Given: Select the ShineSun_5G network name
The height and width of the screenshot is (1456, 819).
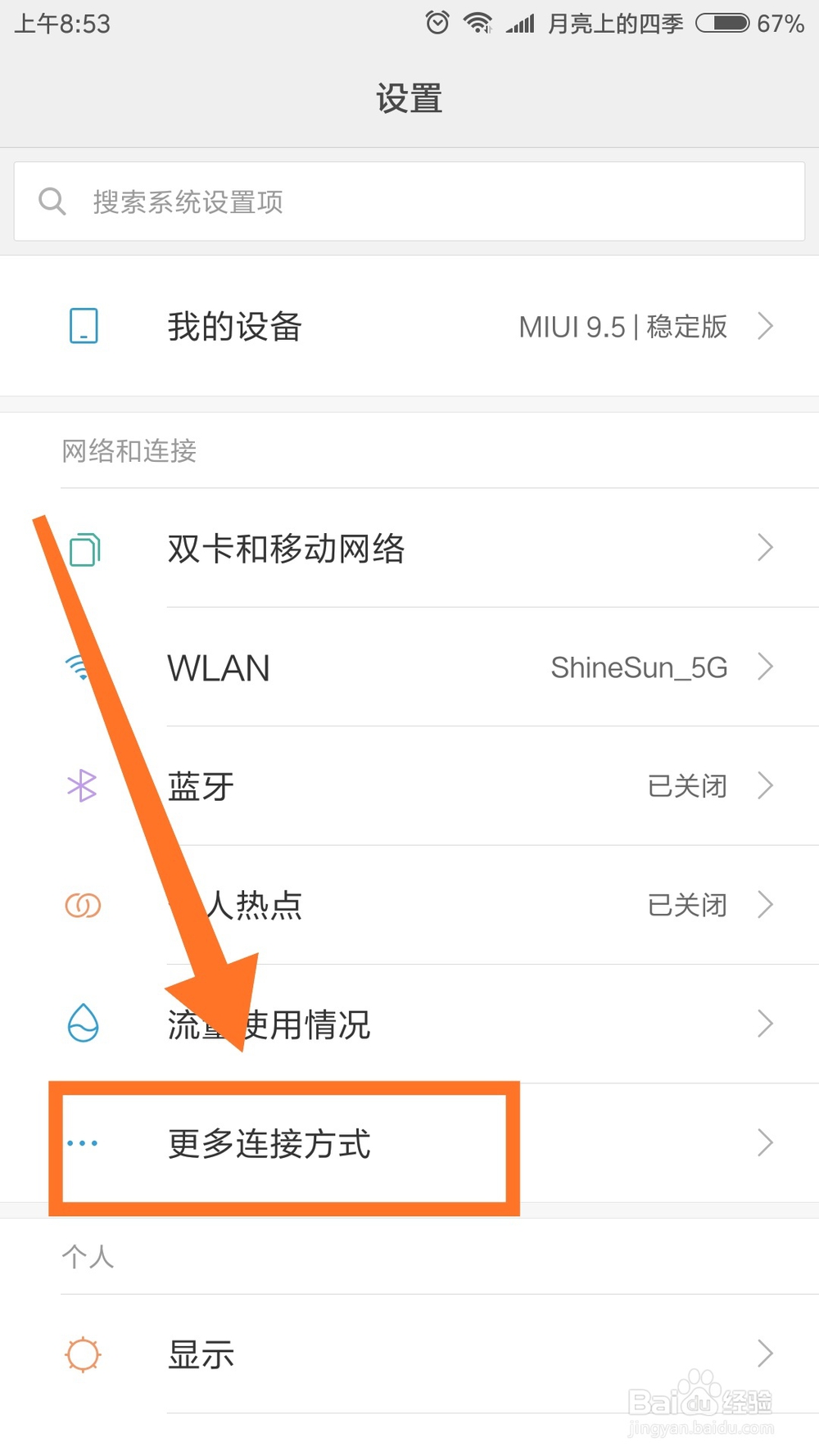Looking at the screenshot, I should [x=639, y=667].
